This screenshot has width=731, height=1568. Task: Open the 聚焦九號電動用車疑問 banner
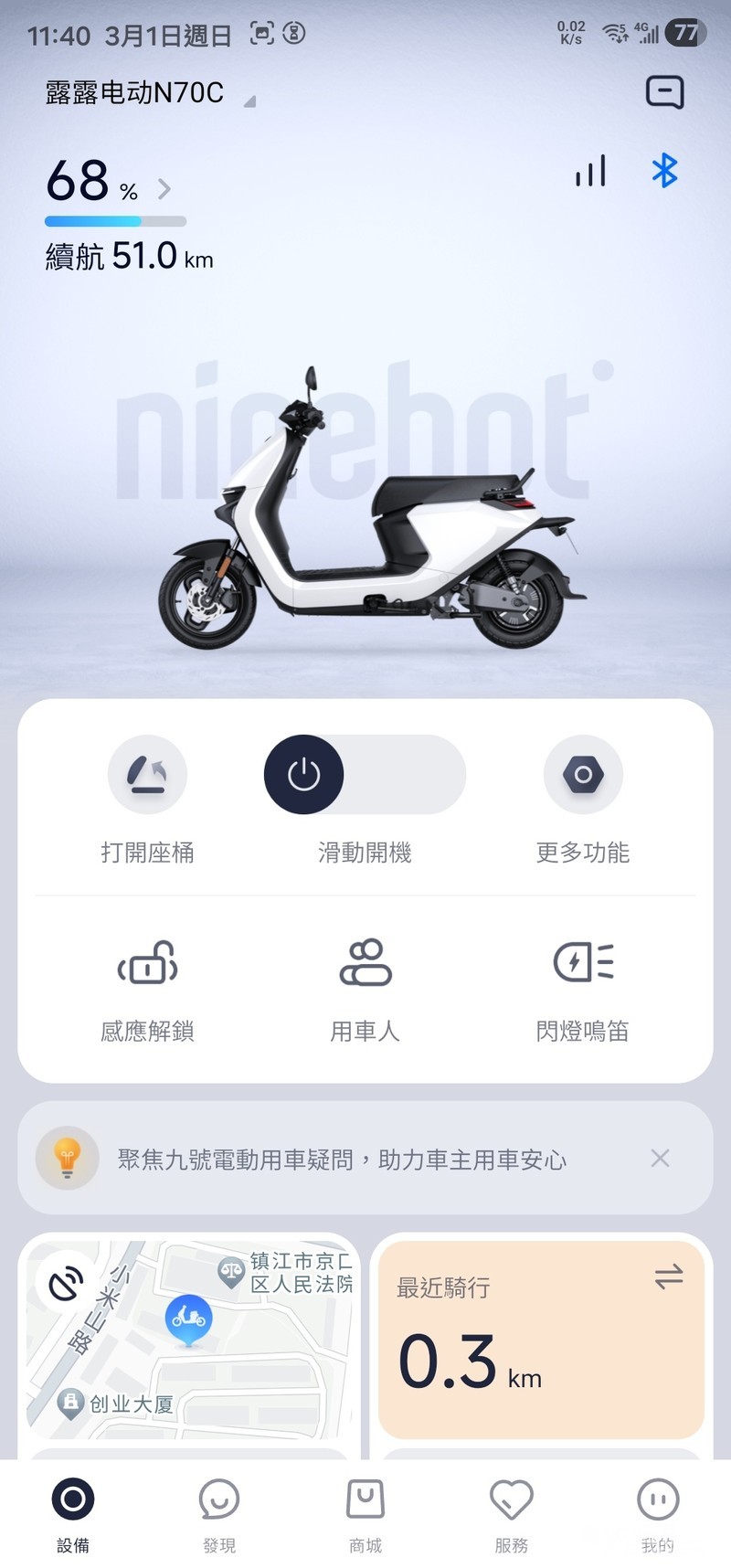342,1160
